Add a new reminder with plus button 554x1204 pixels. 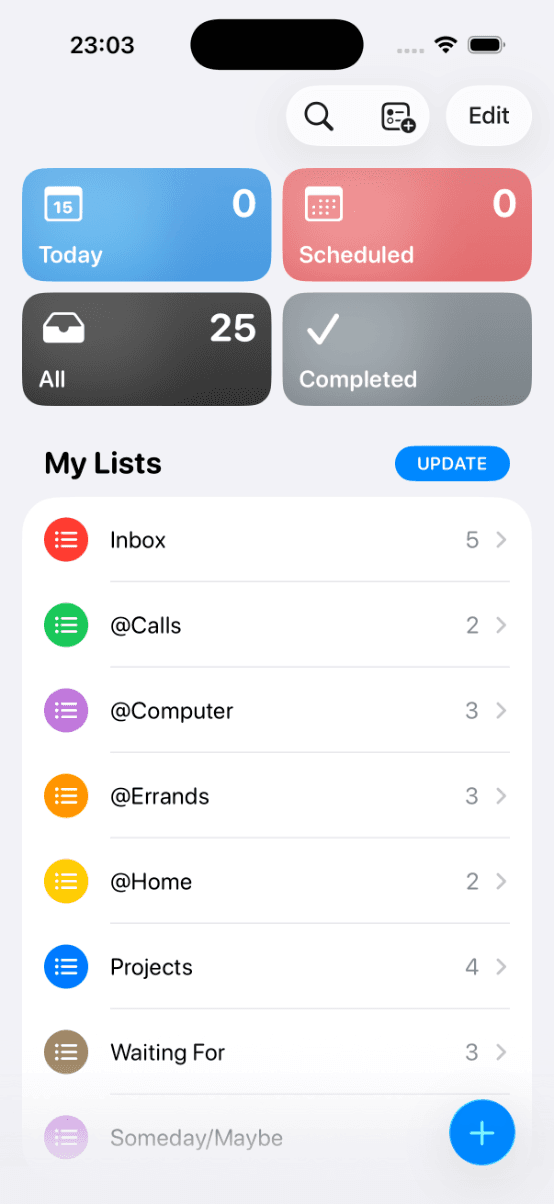[x=482, y=1133]
